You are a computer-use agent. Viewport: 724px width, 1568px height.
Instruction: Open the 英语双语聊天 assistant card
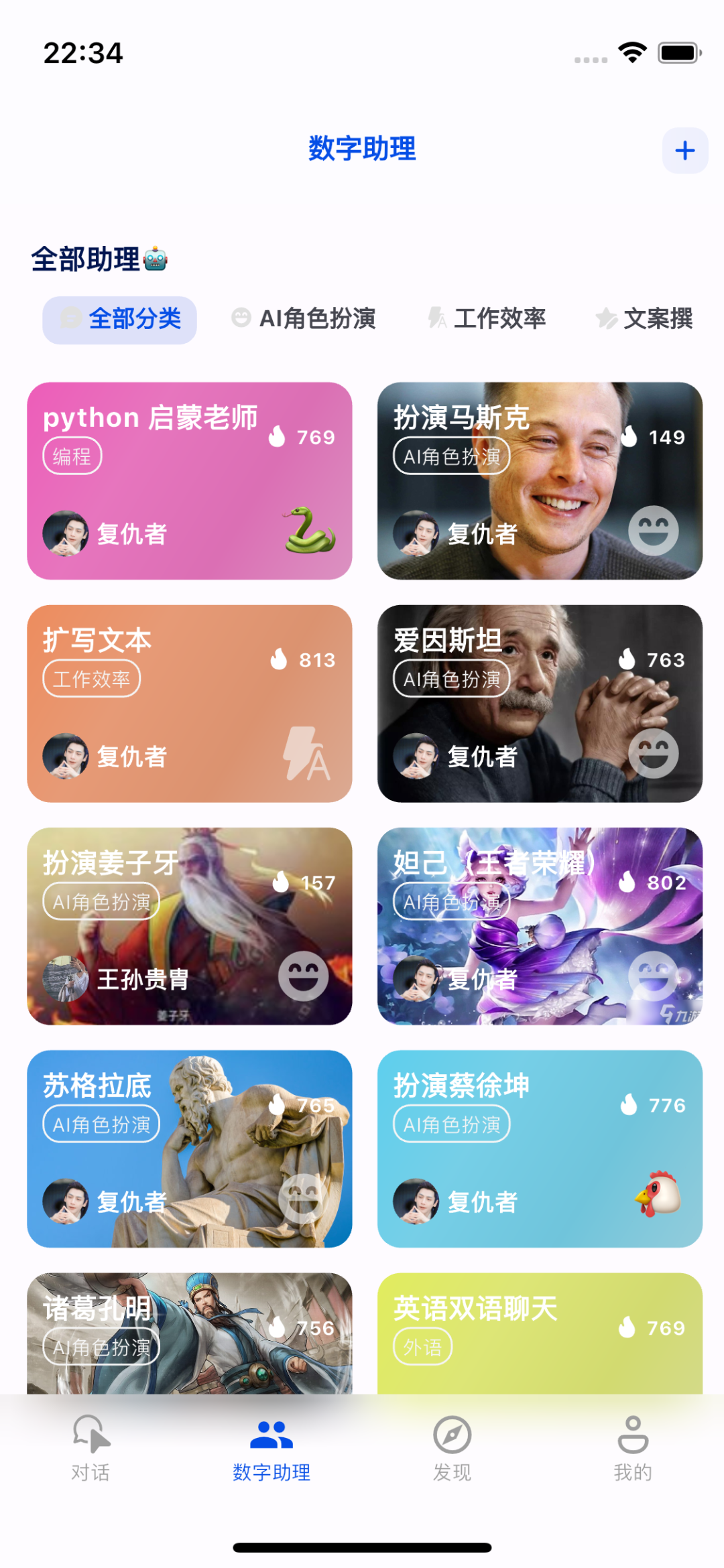(x=540, y=1333)
